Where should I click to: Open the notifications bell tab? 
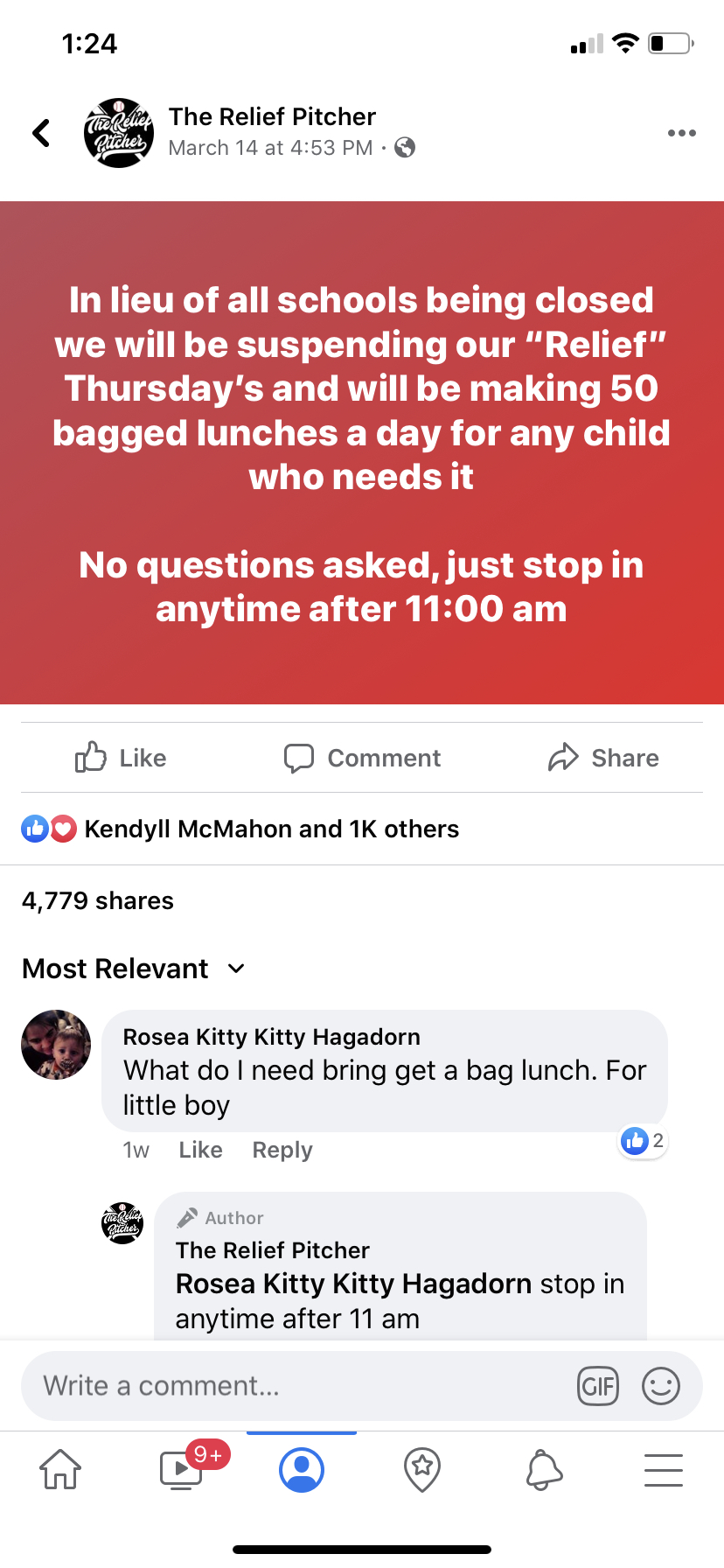click(x=543, y=1469)
